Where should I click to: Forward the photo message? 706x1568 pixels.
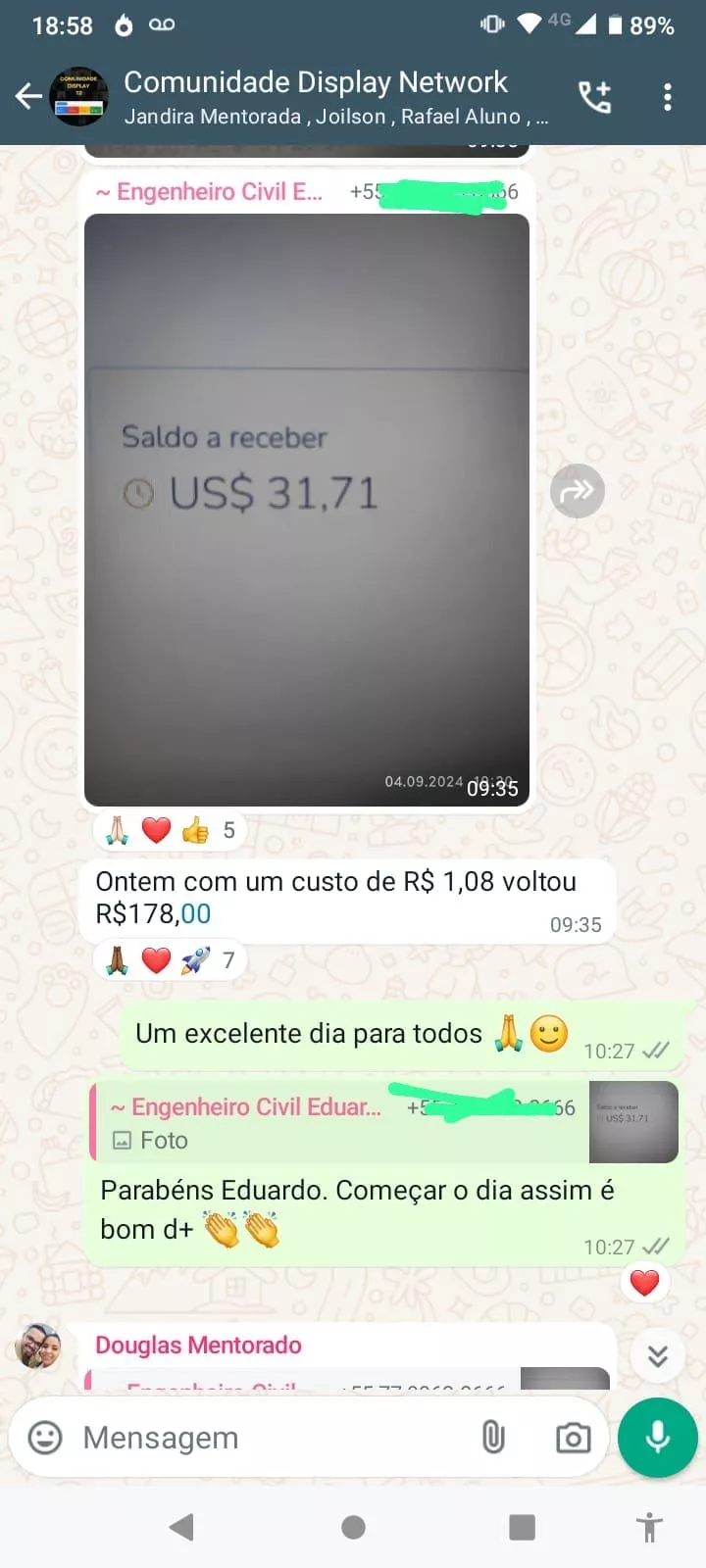tap(577, 491)
